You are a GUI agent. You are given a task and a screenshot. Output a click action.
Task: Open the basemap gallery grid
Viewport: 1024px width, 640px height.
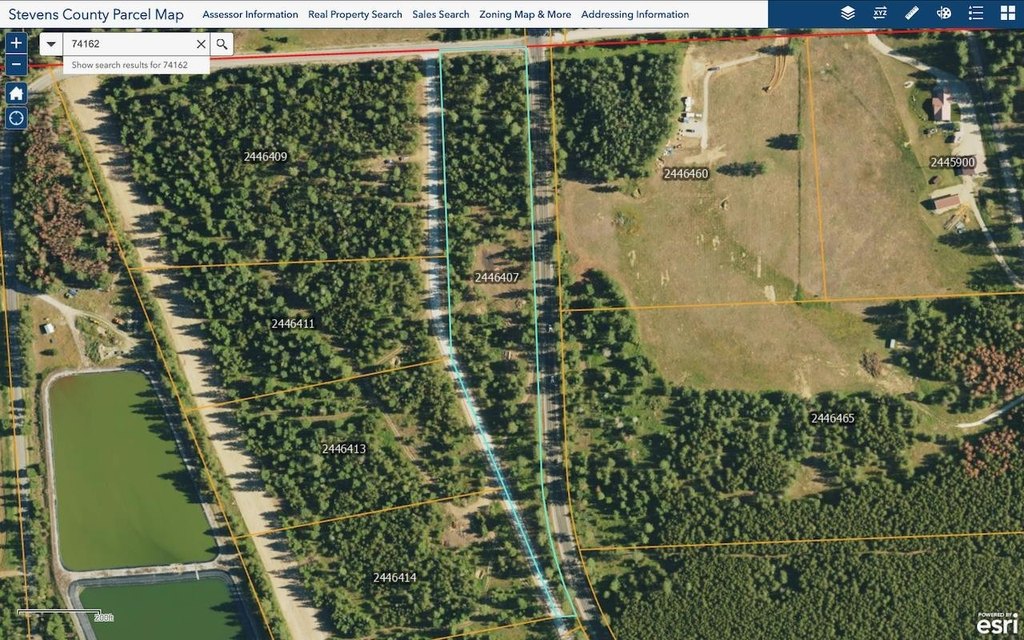1007,13
